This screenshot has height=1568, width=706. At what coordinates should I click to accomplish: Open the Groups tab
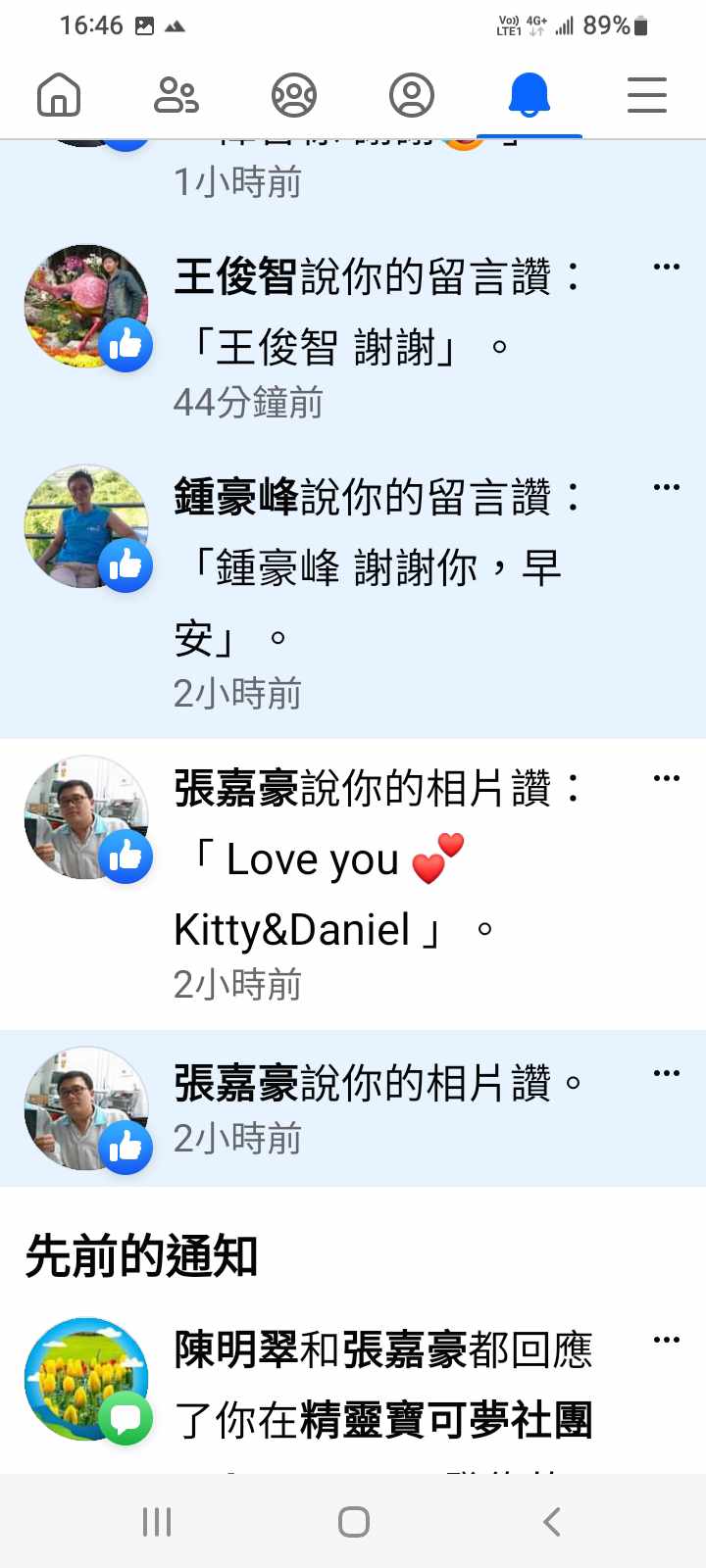pyautogui.click(x=294, y=96)
